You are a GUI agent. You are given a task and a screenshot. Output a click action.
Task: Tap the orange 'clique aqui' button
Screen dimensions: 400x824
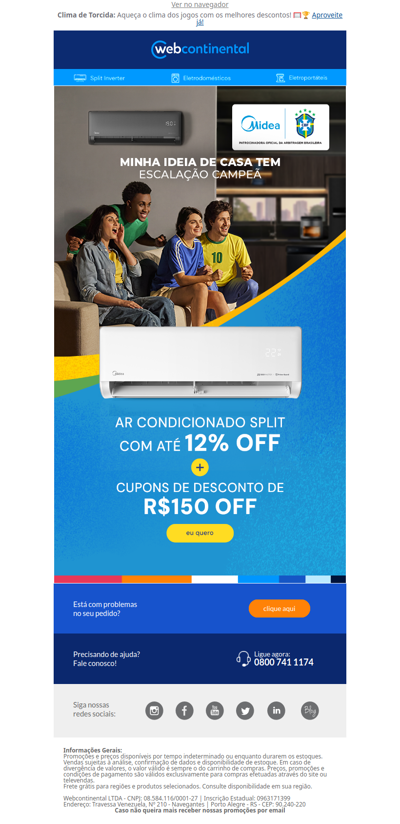[279, 609]
